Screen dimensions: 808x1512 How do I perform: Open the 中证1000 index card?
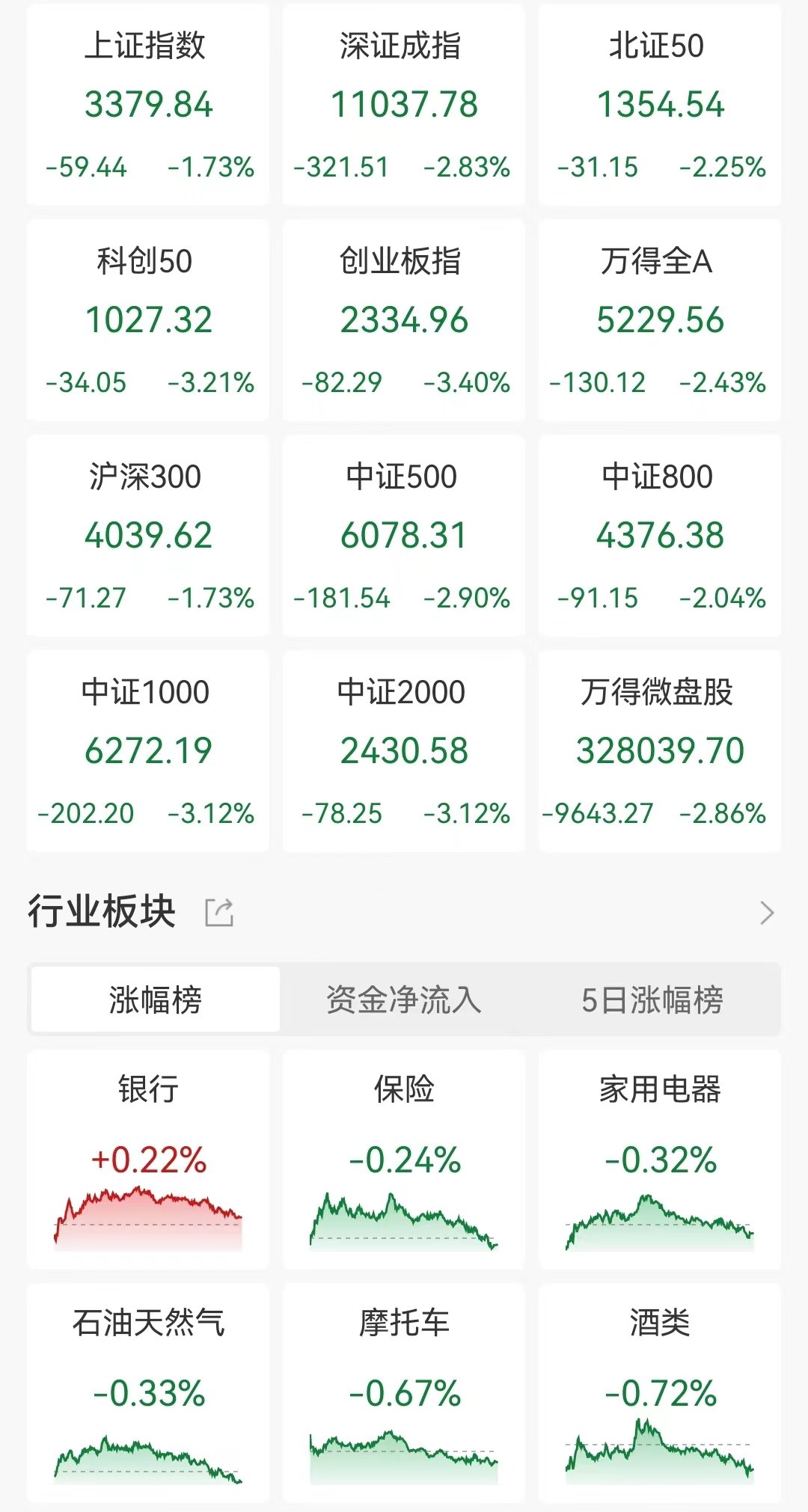pos(148,750)
